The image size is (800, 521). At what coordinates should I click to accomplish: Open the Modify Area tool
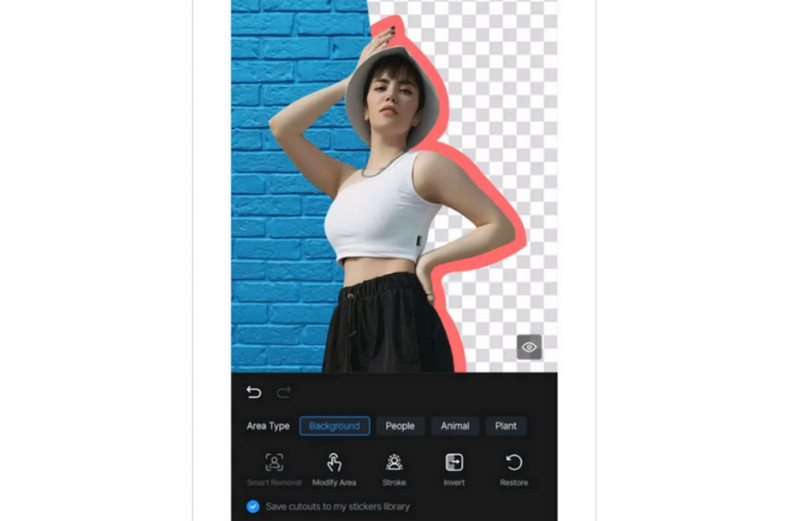pos(334,468)
